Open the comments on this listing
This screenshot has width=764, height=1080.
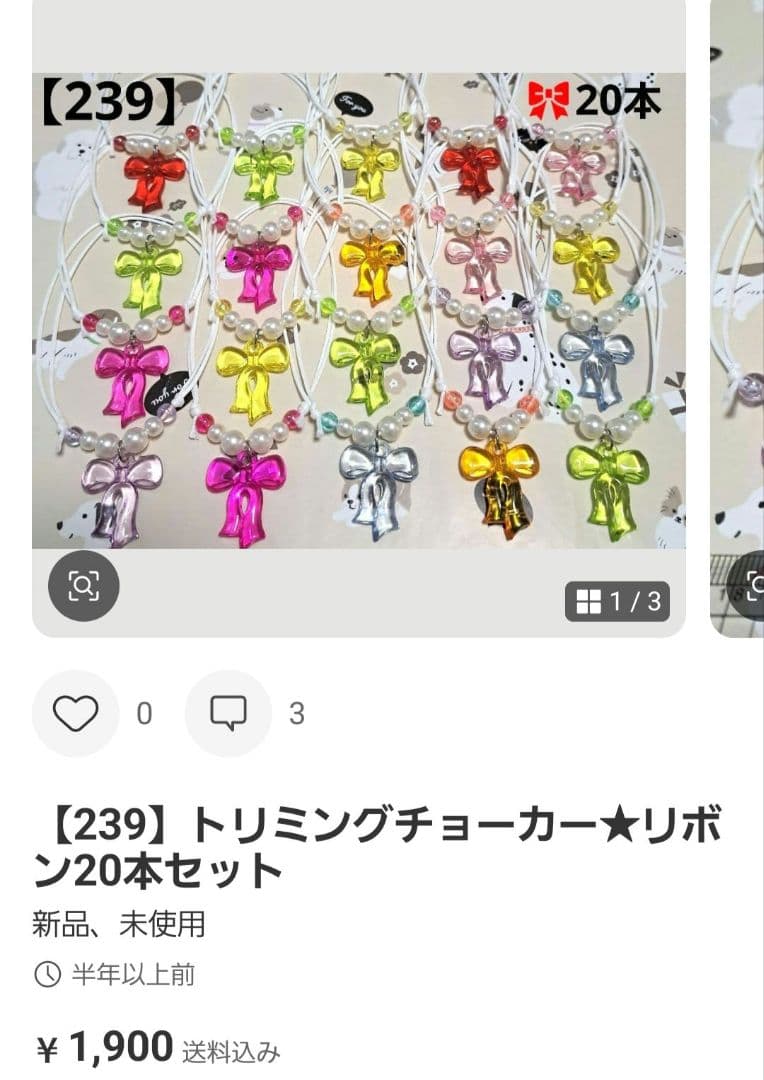click(x=229, y=714)
